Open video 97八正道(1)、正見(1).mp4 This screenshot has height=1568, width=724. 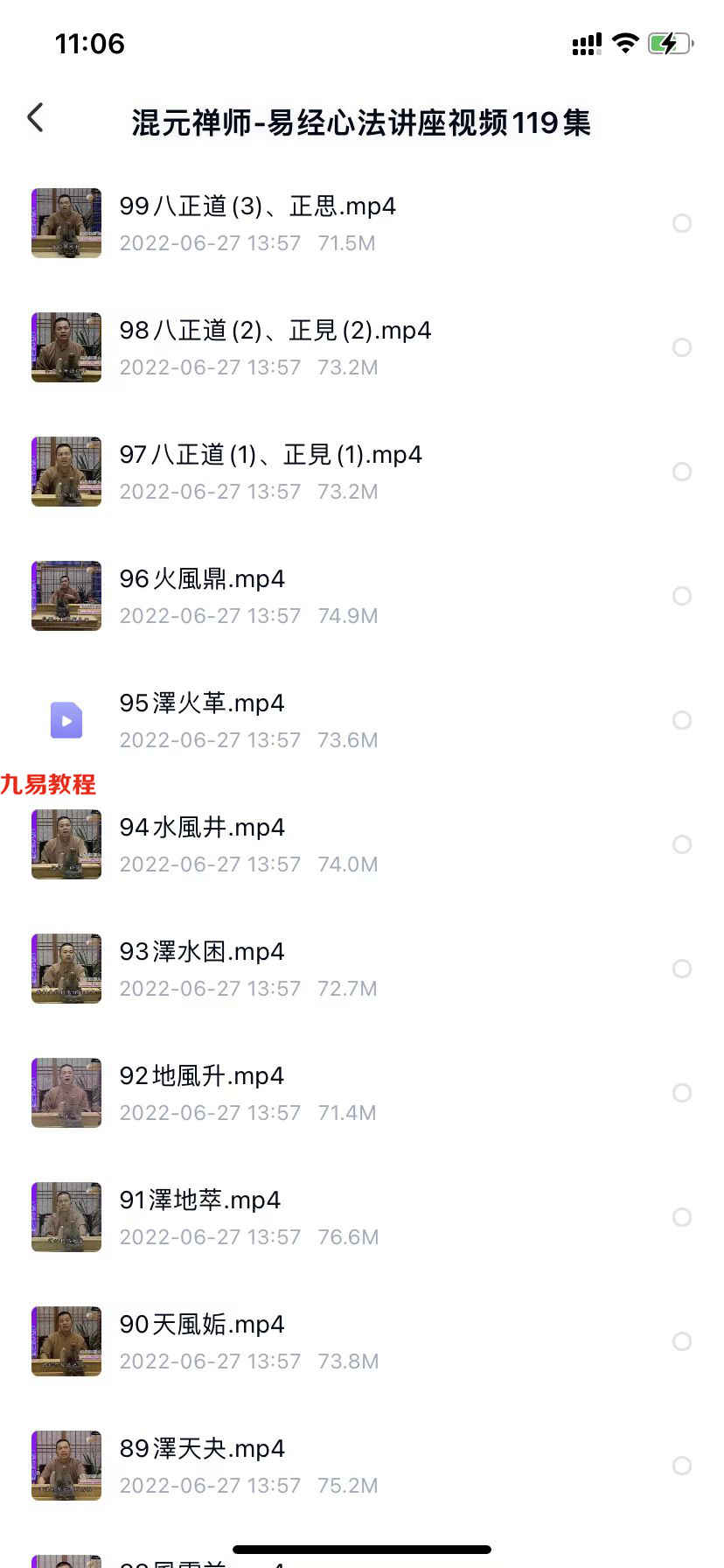362,472
